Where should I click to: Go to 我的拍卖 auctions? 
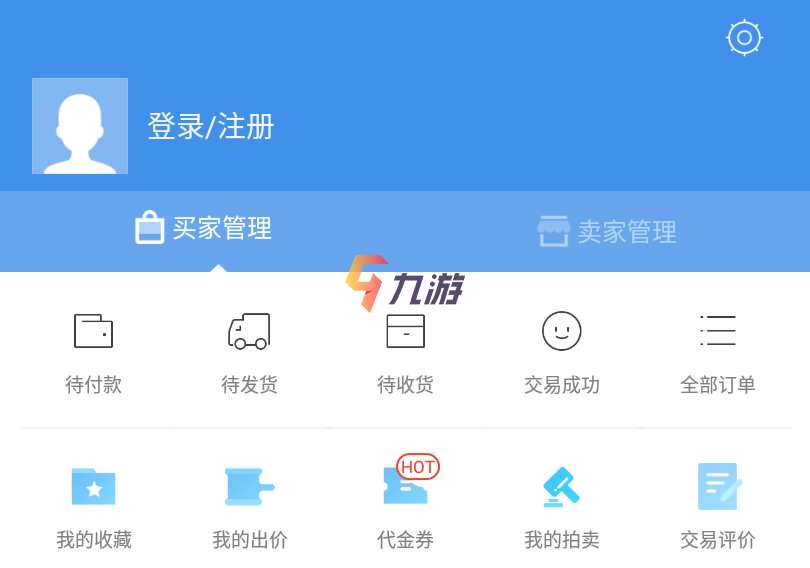pyautogui.click(x=562, y=505)
